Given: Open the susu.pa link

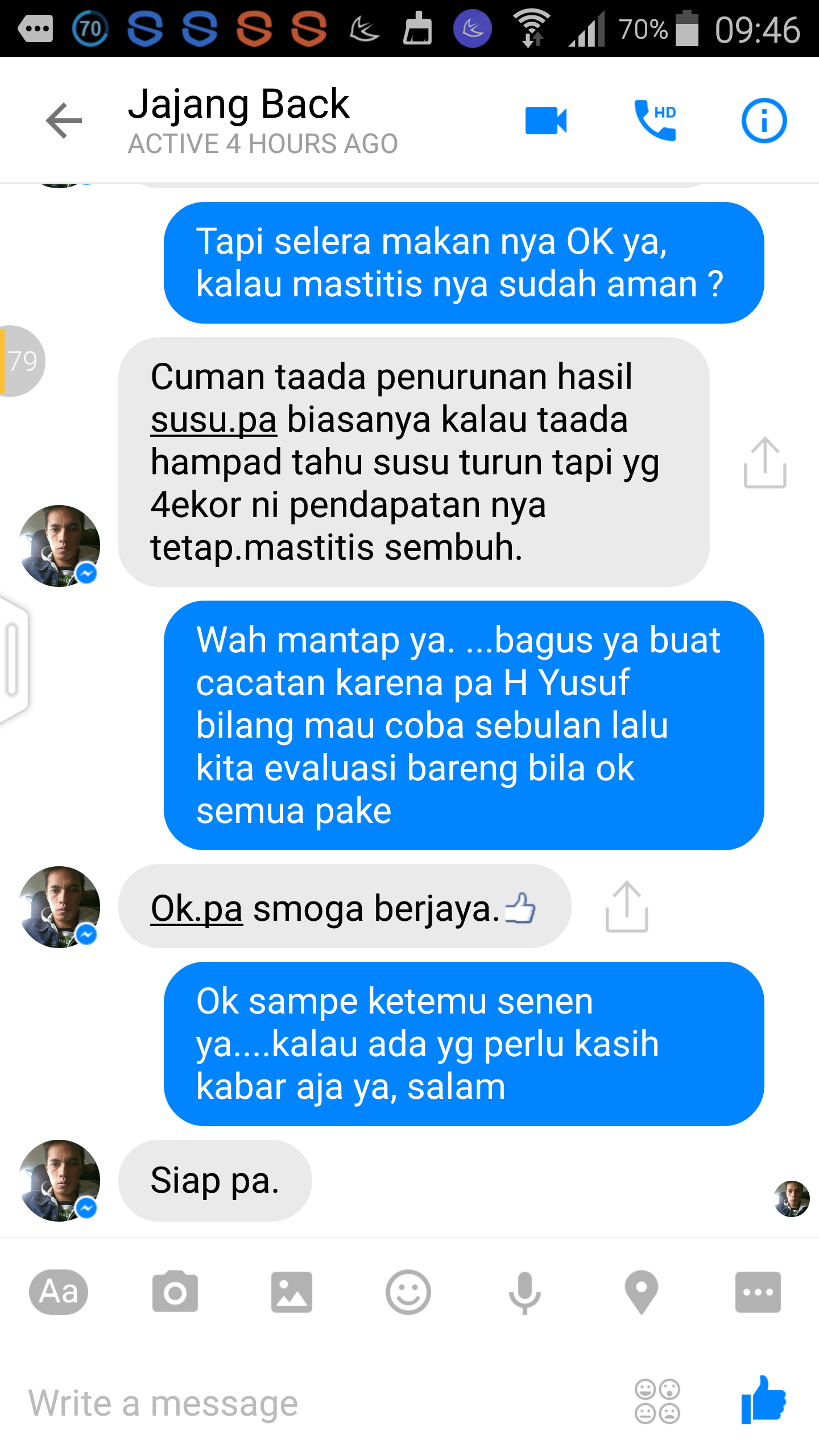Looking at the screenshot, I should [x=213, y=420].
